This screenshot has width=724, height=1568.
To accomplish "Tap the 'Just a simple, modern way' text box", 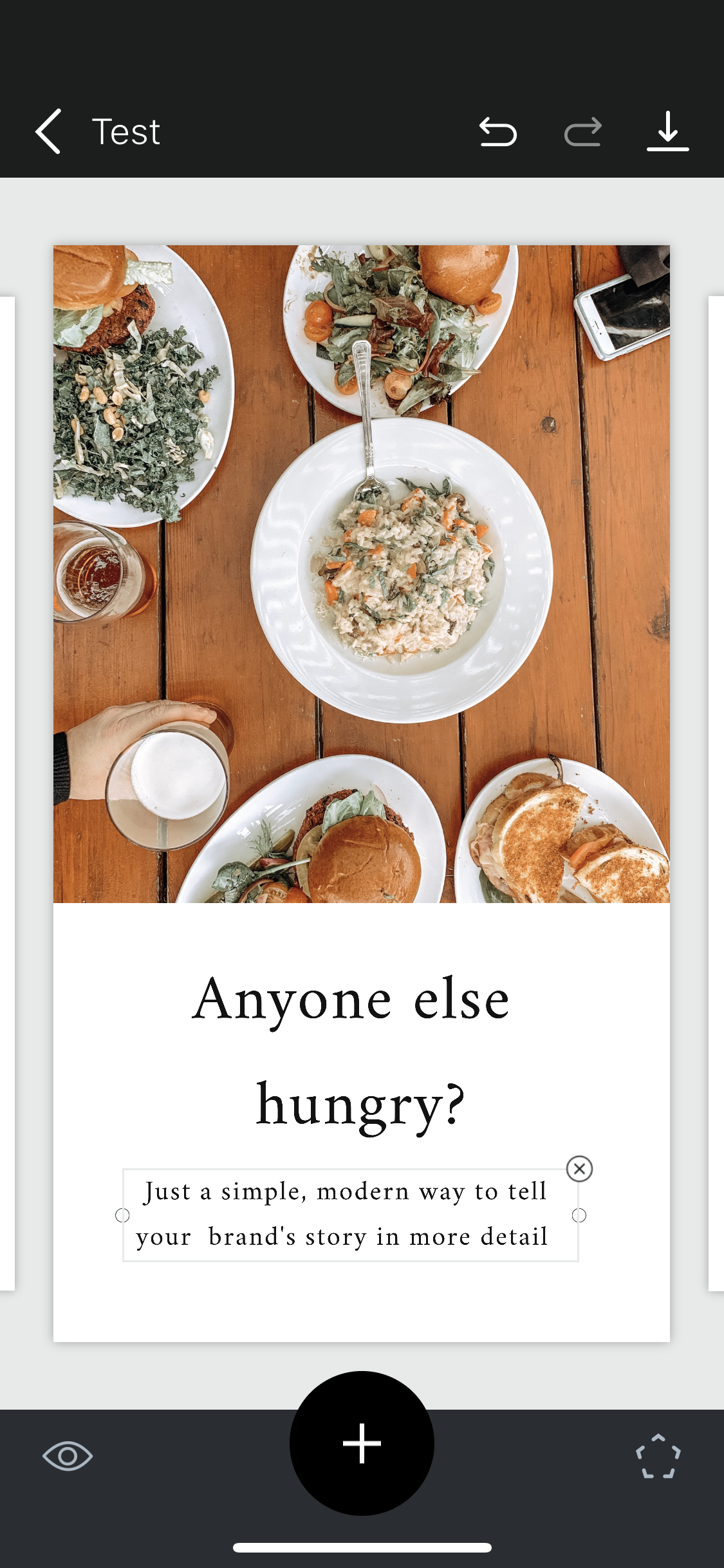I will (351, 1215).
